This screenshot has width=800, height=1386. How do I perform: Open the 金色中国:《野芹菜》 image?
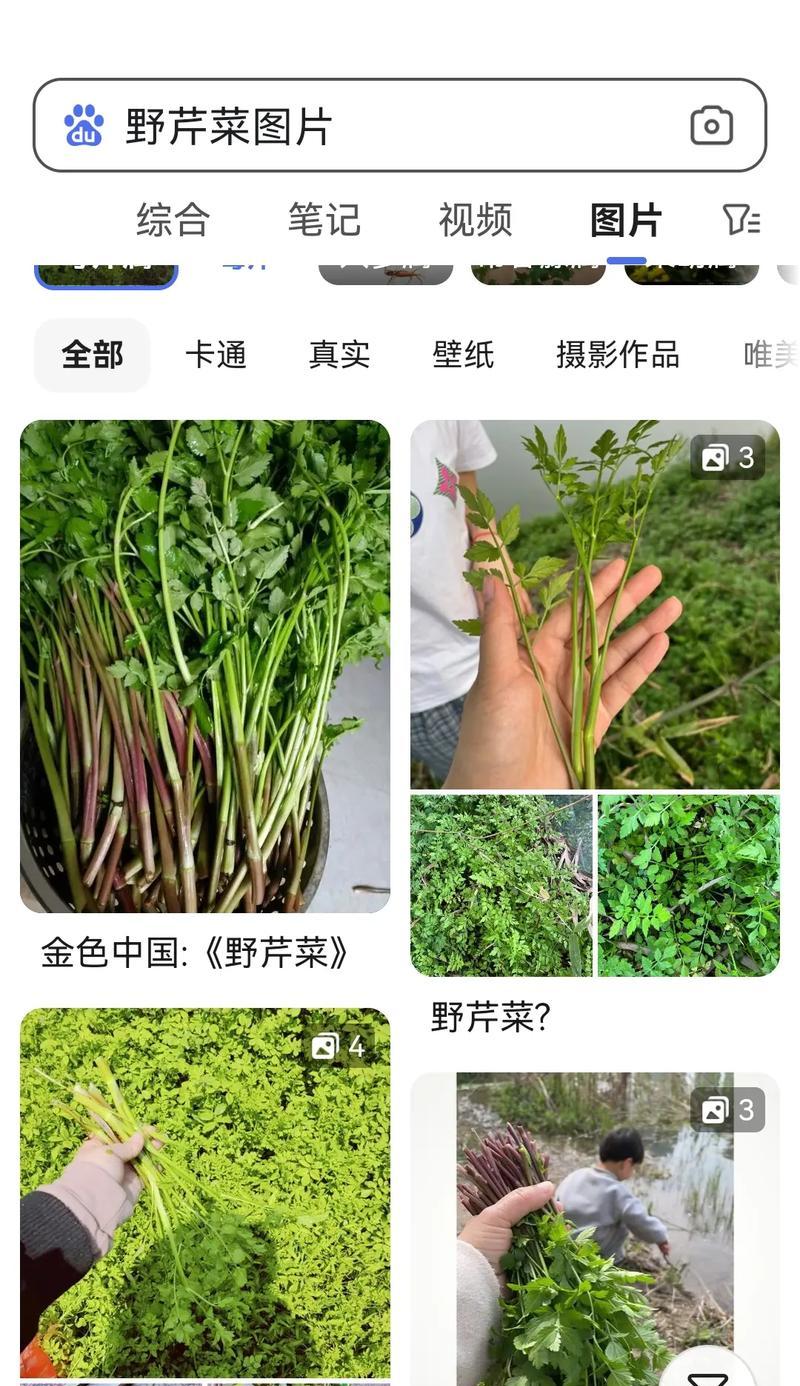pyautogui.click(x=205, y=666)
